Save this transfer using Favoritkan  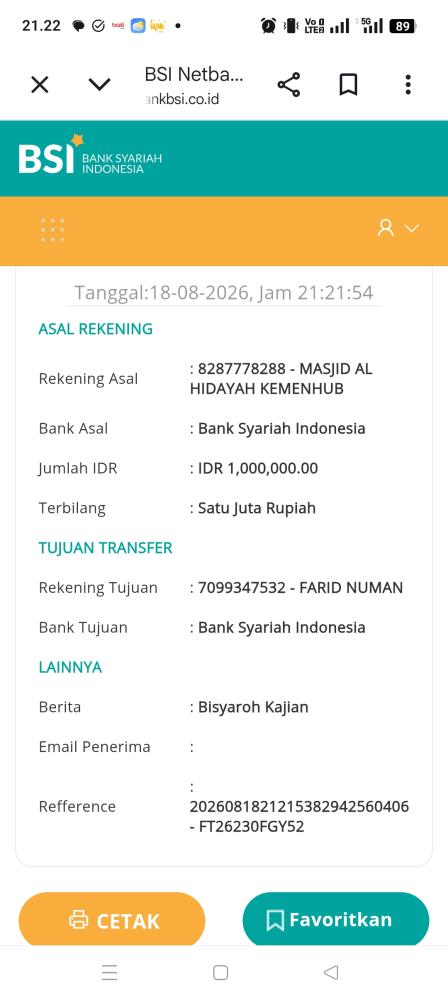(336, 920)
